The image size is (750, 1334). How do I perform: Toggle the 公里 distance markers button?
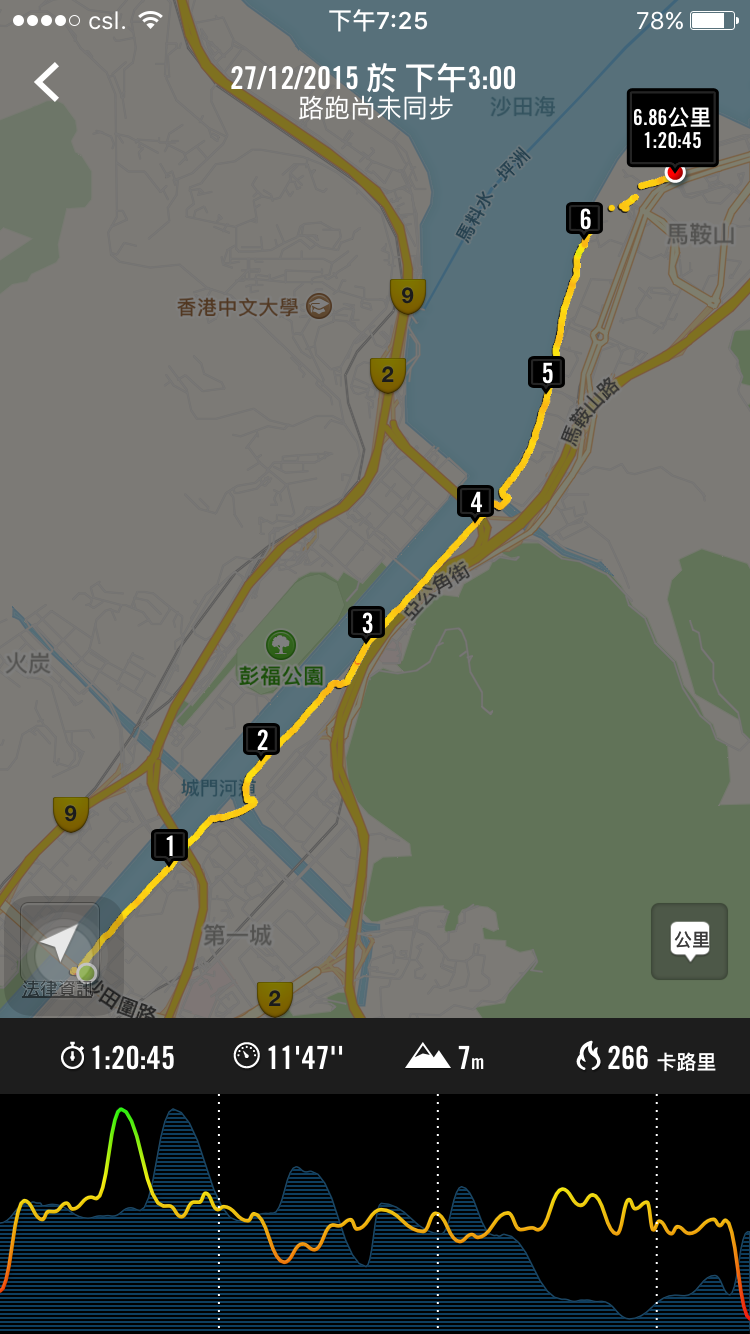pos(689,942)
